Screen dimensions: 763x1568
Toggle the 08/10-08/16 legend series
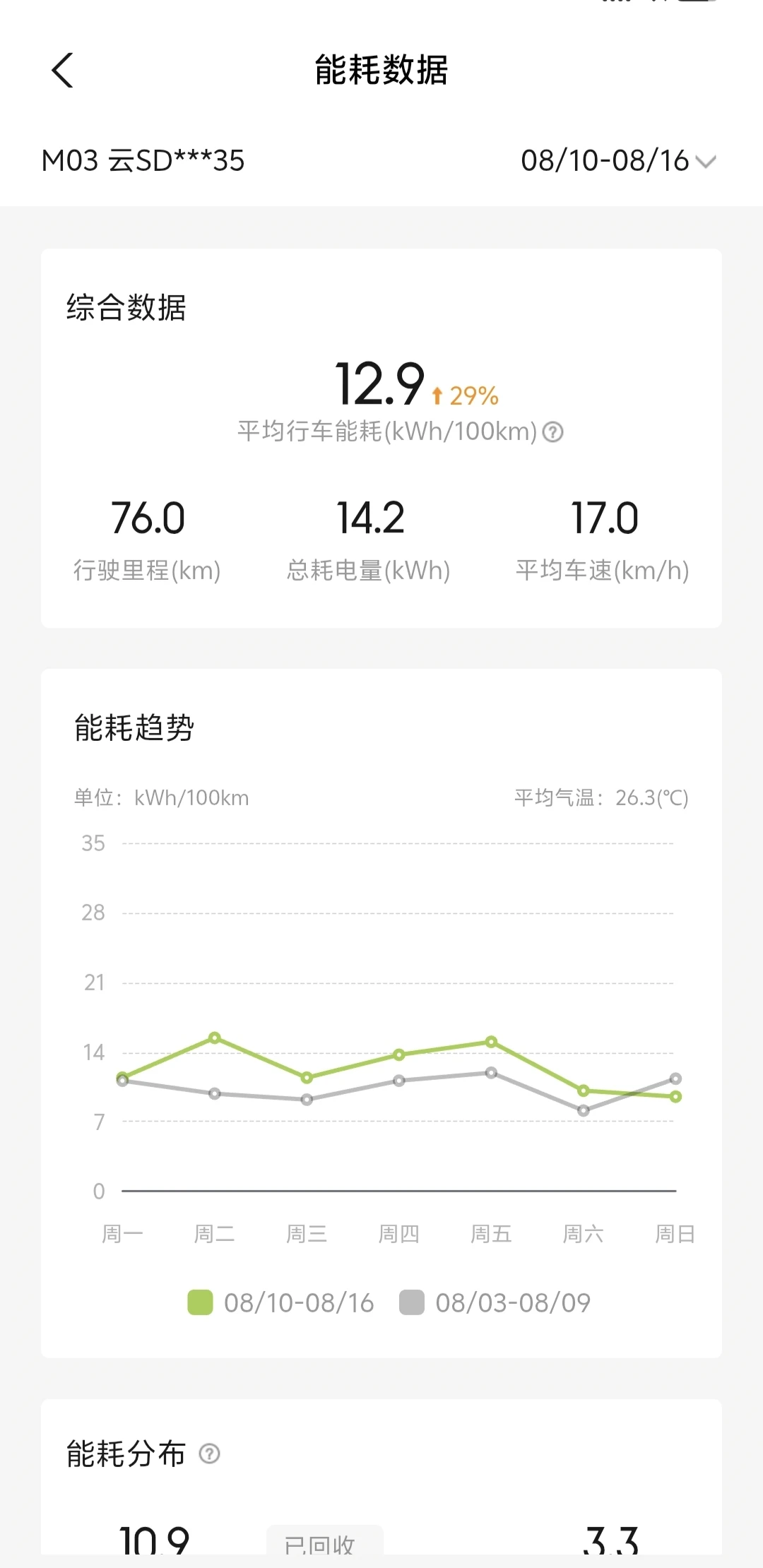tap(280, 1302)
